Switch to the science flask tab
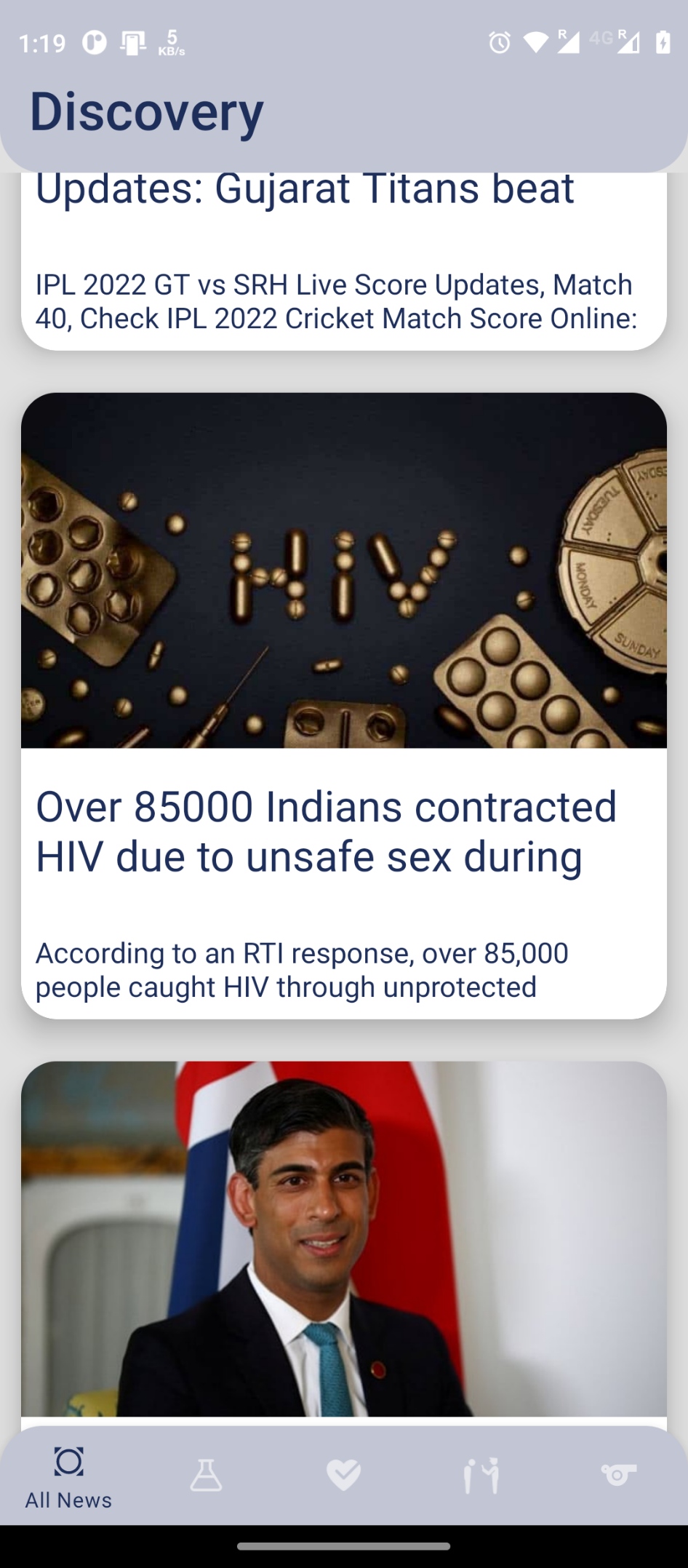 pyautogui.click(x=206, y=1476)
